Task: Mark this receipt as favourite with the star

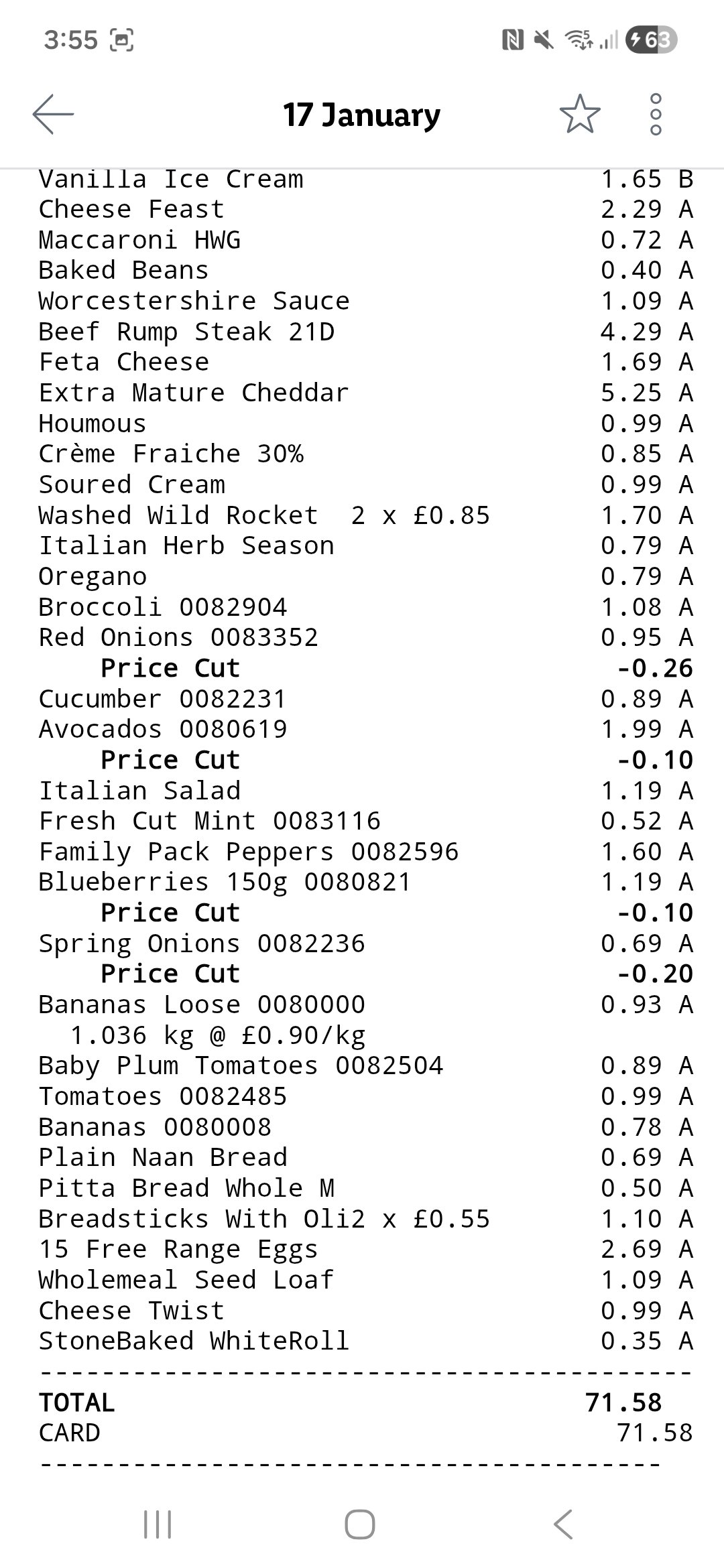Action: tap(580, 114)
